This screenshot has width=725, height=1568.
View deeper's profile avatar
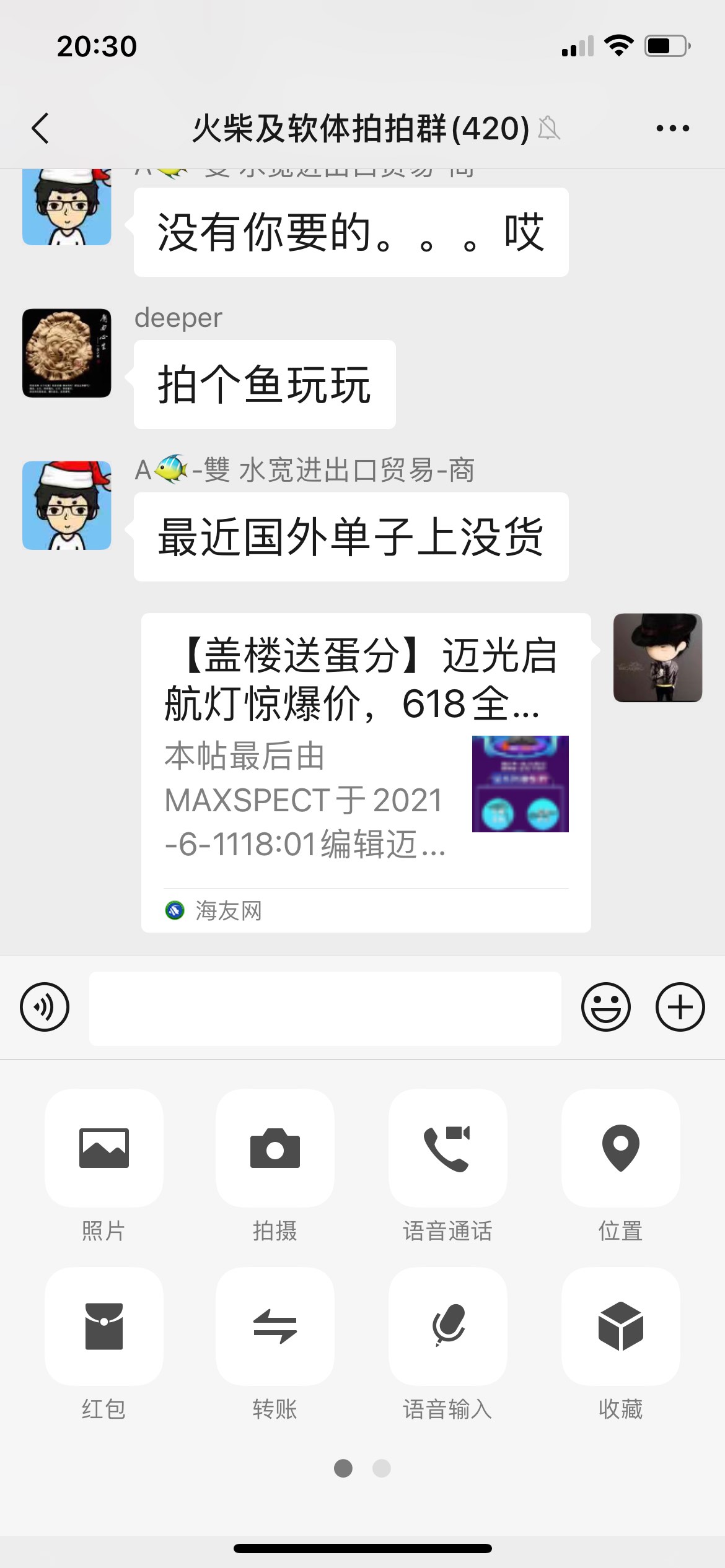(x=67, y=353)
